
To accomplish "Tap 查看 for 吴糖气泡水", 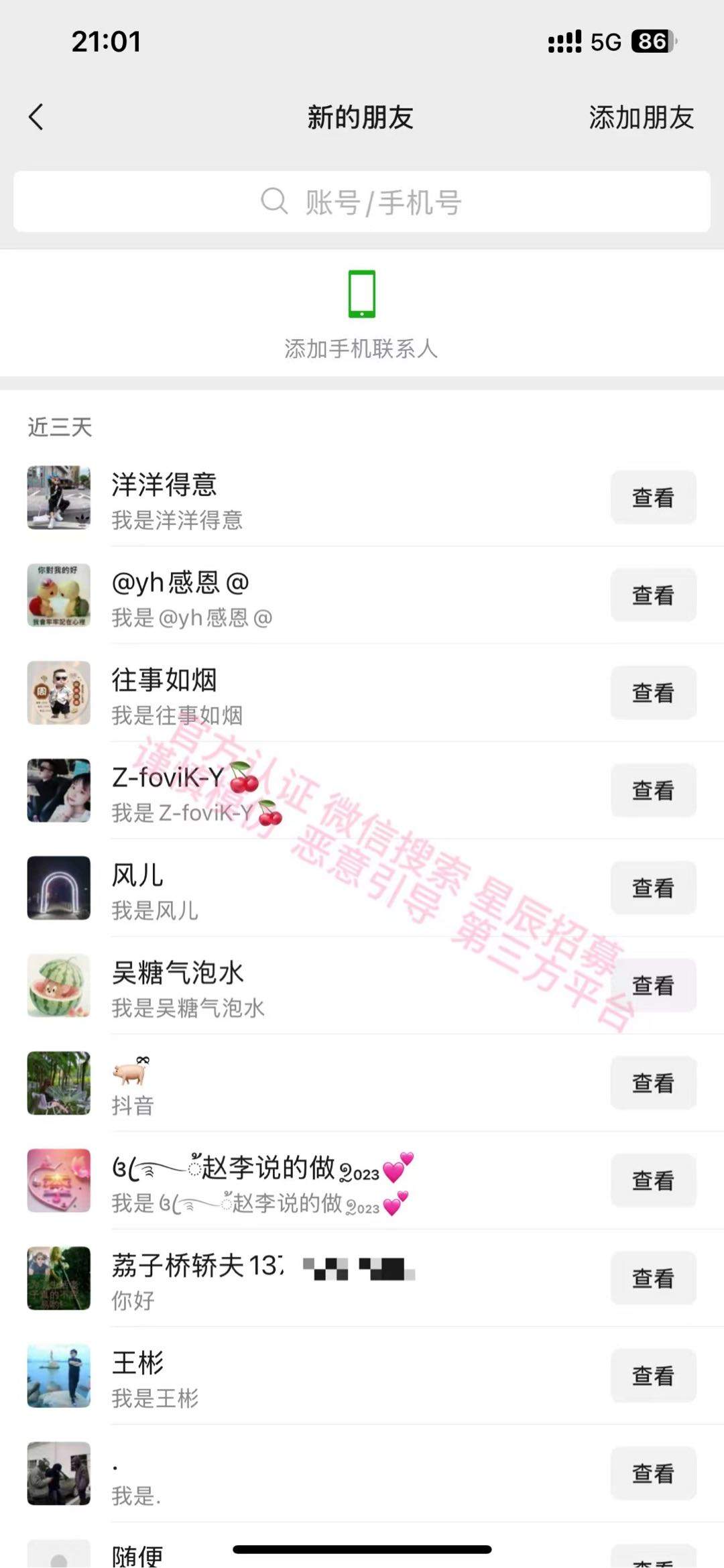I will 652,985.
